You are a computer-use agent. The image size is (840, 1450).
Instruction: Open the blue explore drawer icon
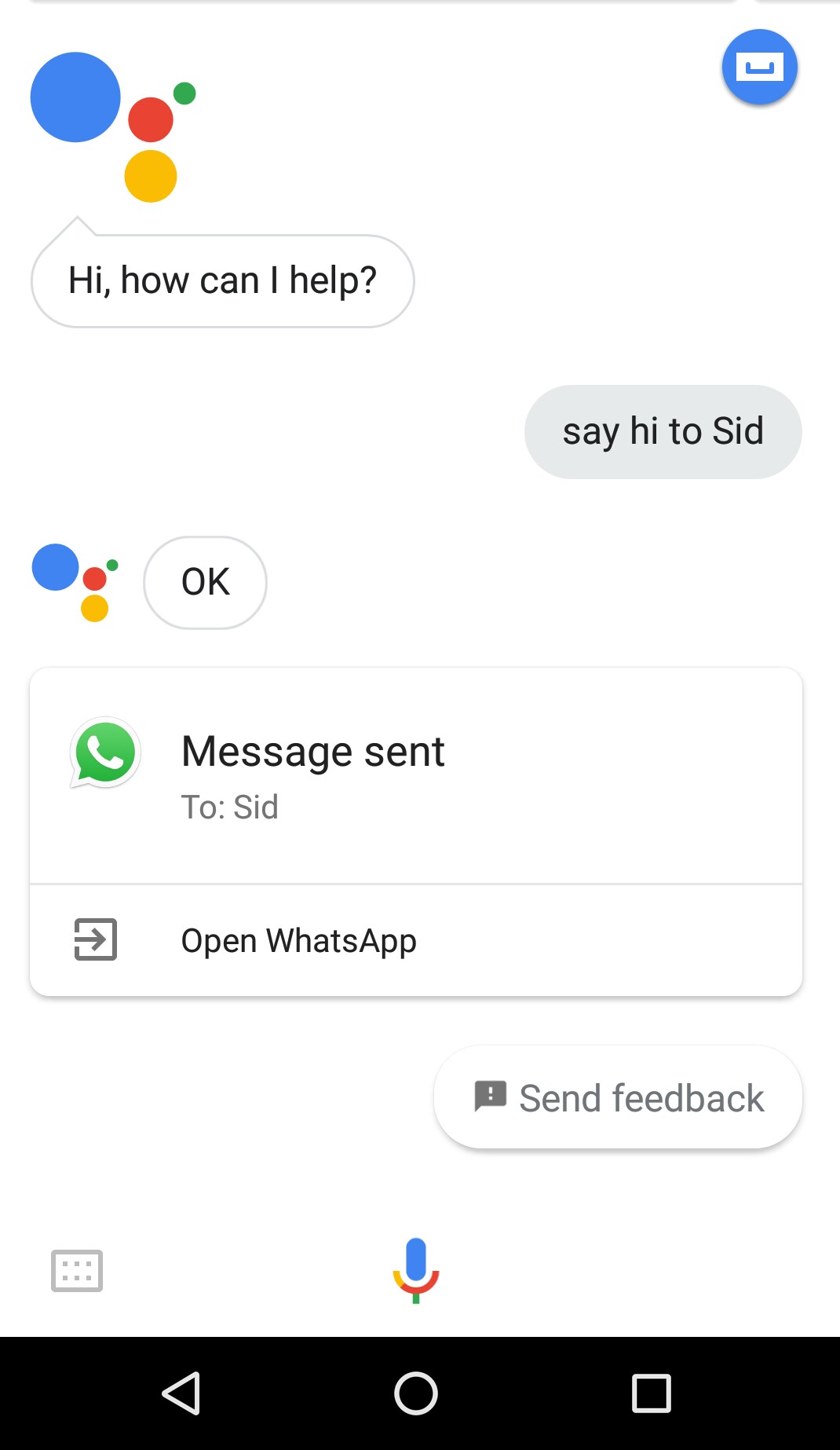(x=759, y=68)
